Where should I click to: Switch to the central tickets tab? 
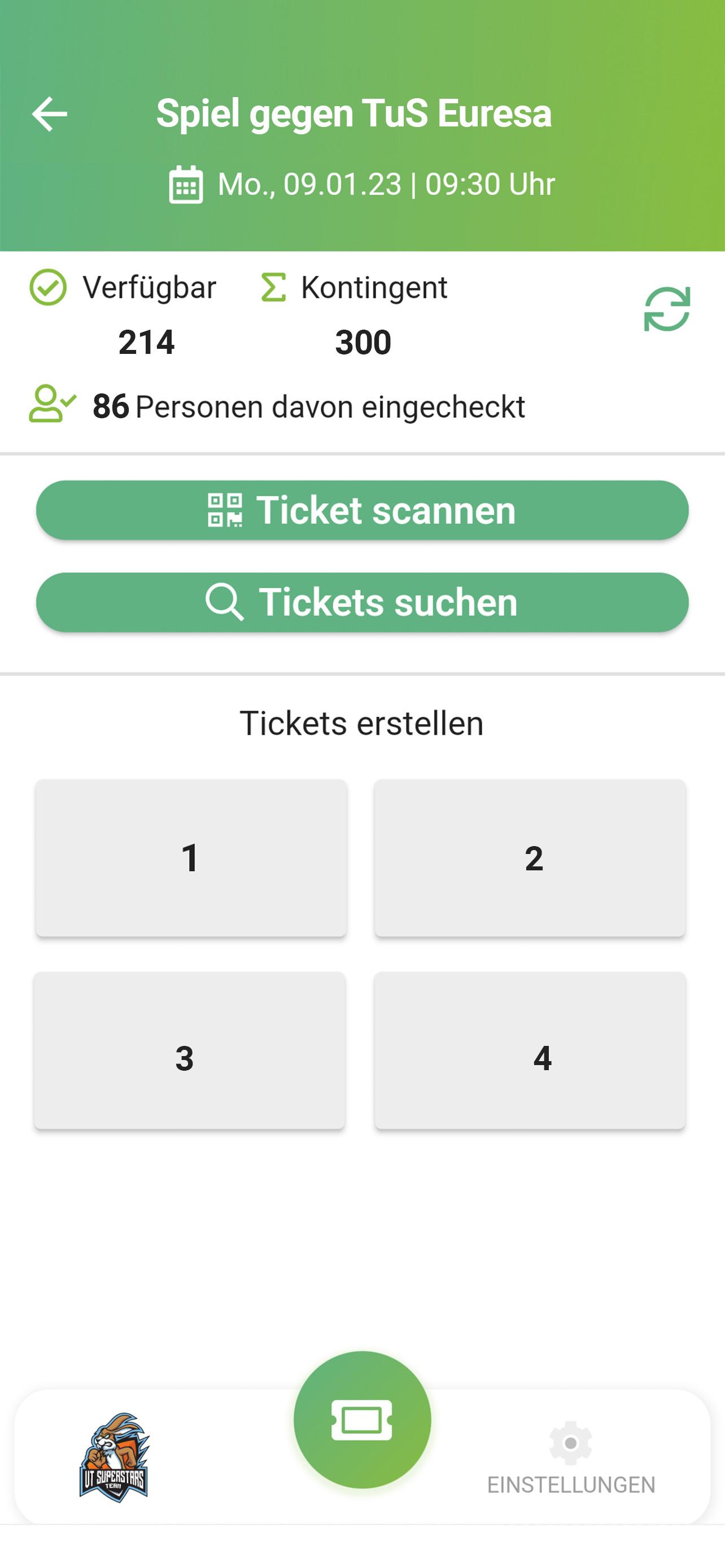(362, 1420)
